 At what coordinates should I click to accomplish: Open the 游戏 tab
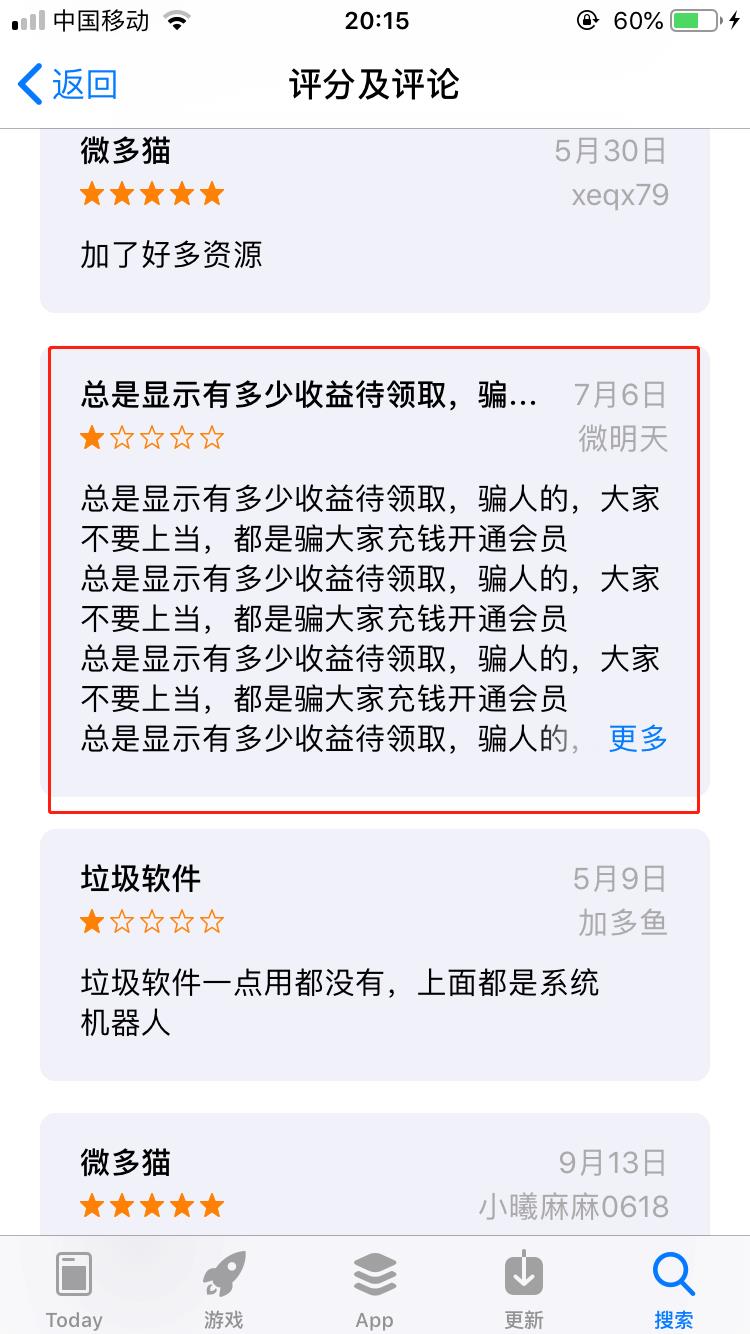pyautogui.click(x=224, y=1288)
